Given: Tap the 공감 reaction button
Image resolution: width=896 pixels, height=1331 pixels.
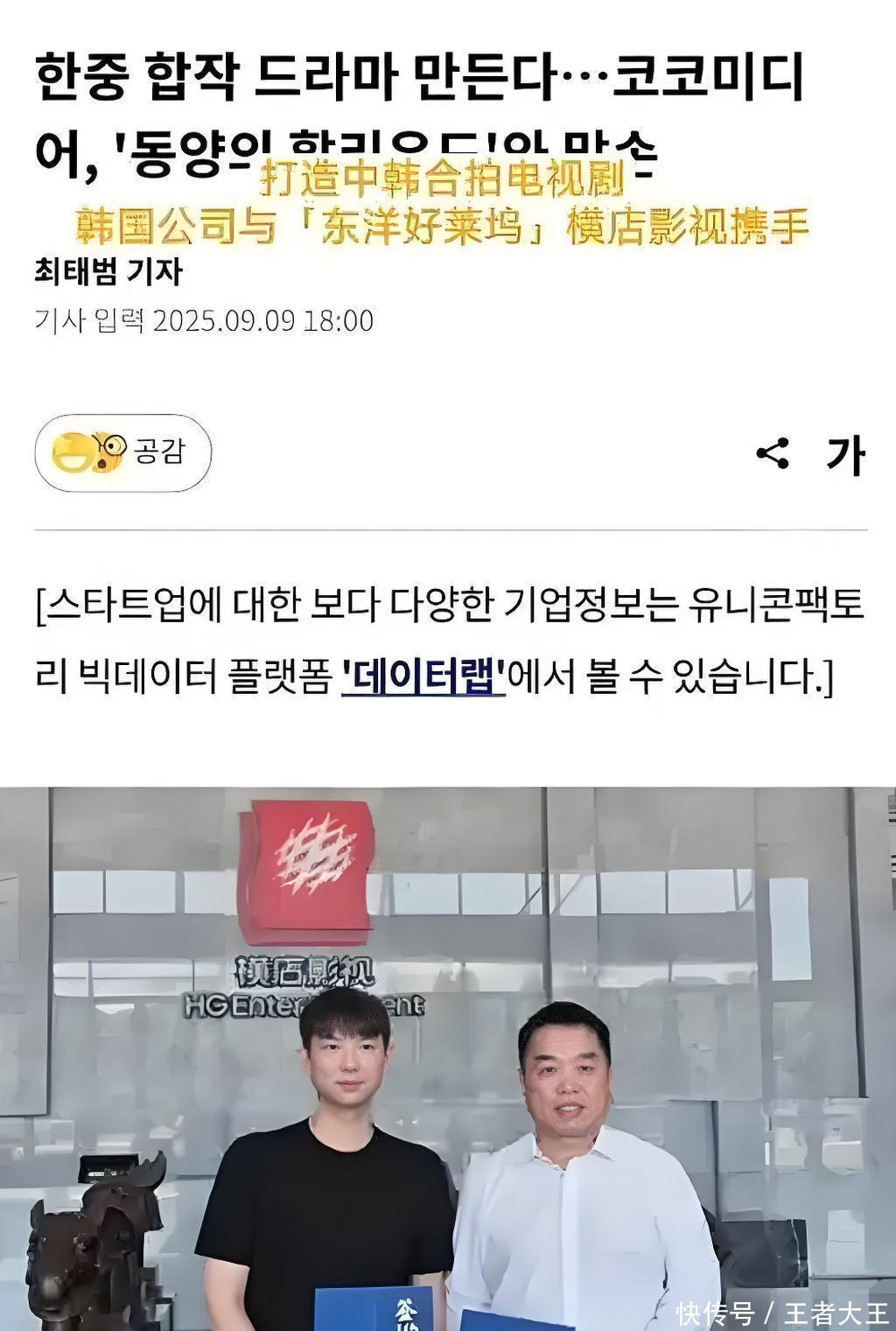Looking at the screenshot, I should tap(123, 452).
